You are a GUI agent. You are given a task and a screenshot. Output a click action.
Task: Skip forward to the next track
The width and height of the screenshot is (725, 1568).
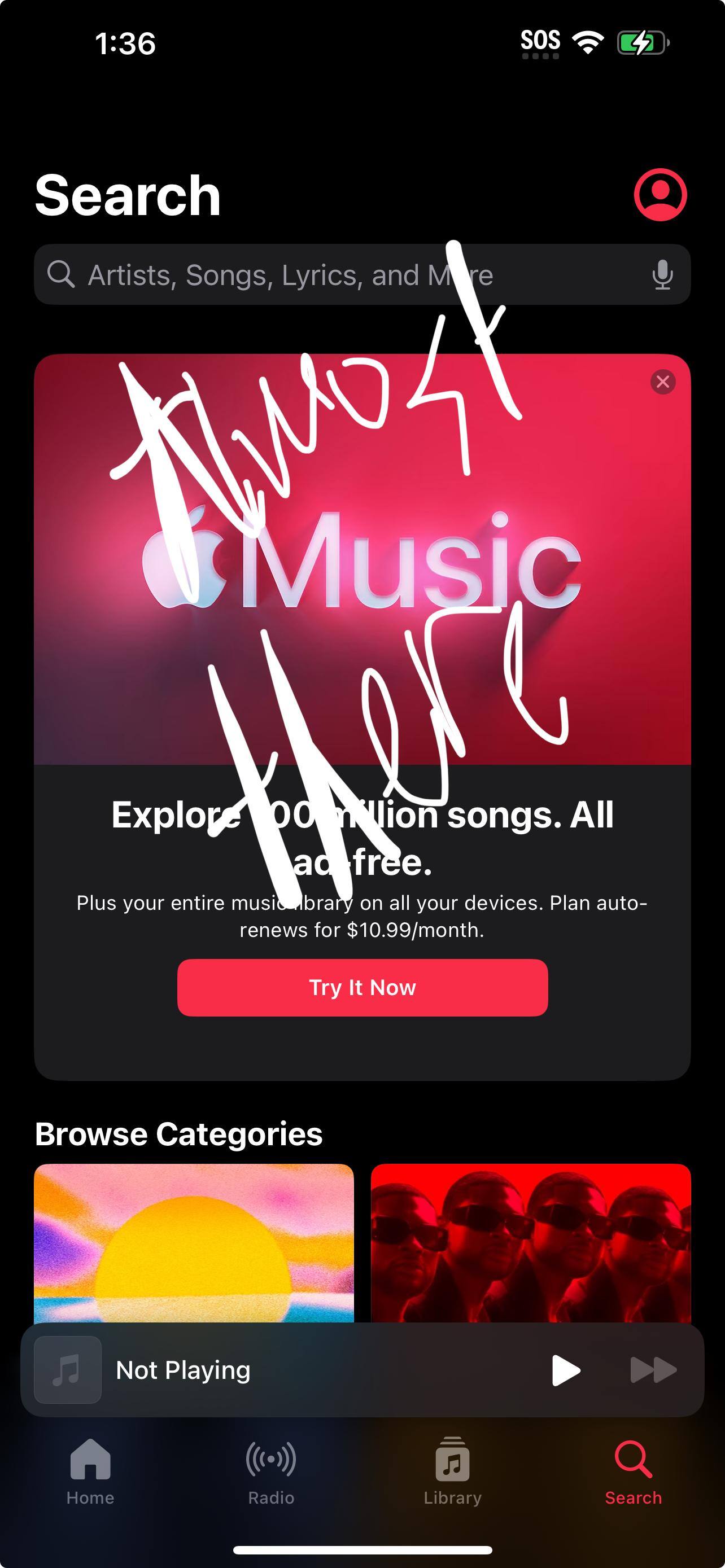coord(653,1370)
